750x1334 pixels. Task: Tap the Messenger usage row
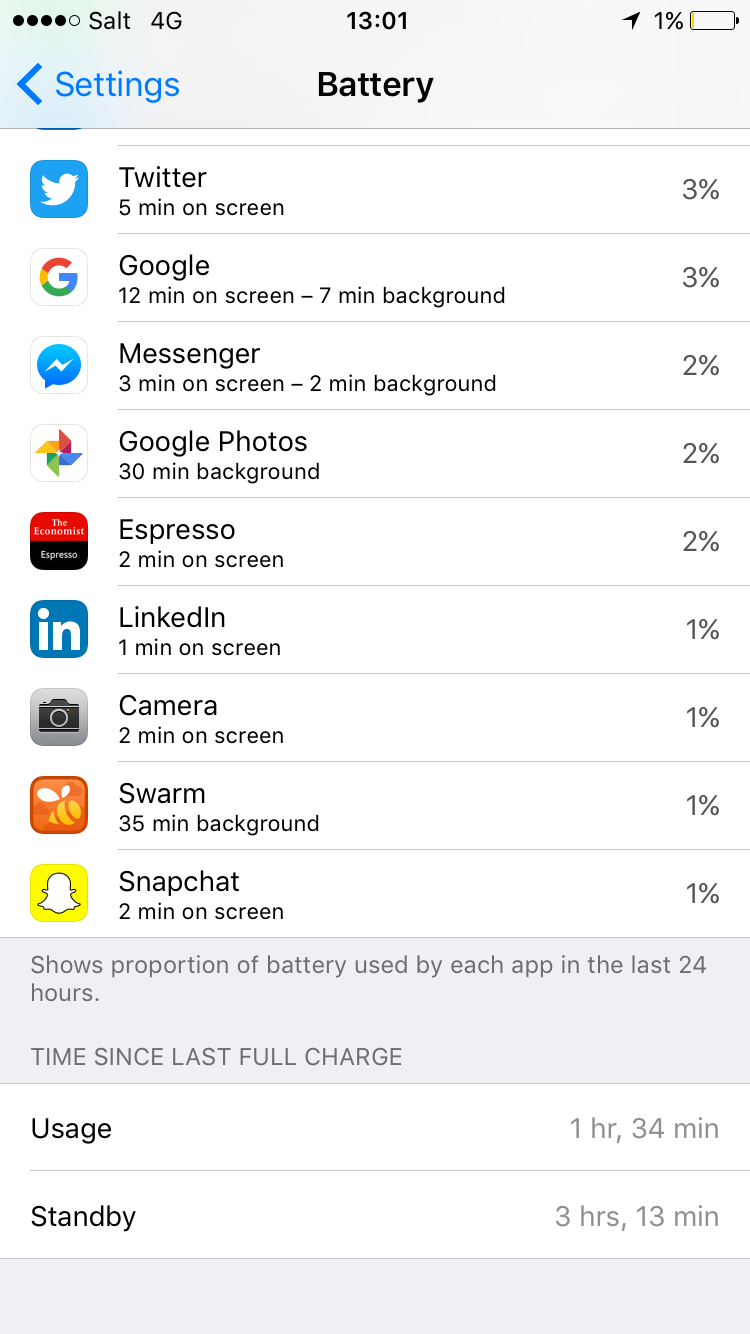(375, 366)
